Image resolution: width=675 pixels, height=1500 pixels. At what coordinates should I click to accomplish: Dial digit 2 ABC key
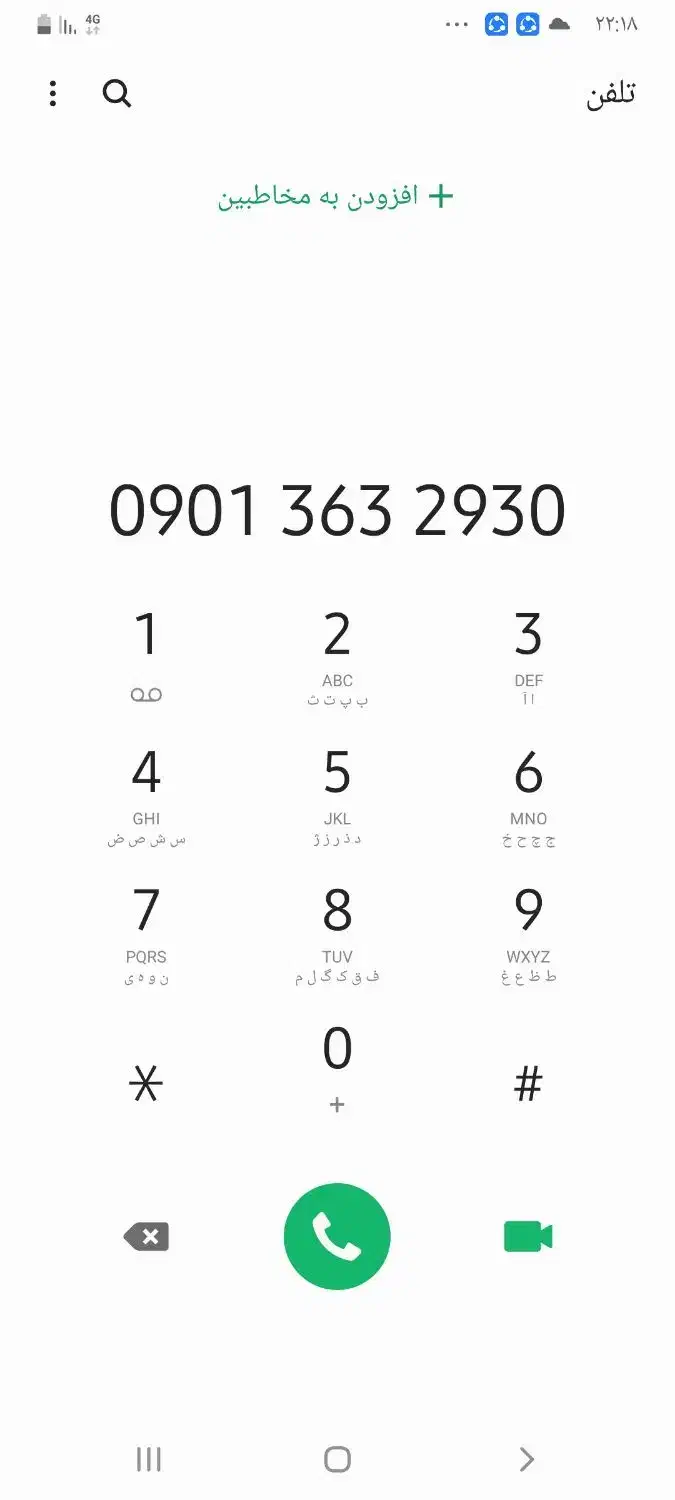tap(337, 655)
